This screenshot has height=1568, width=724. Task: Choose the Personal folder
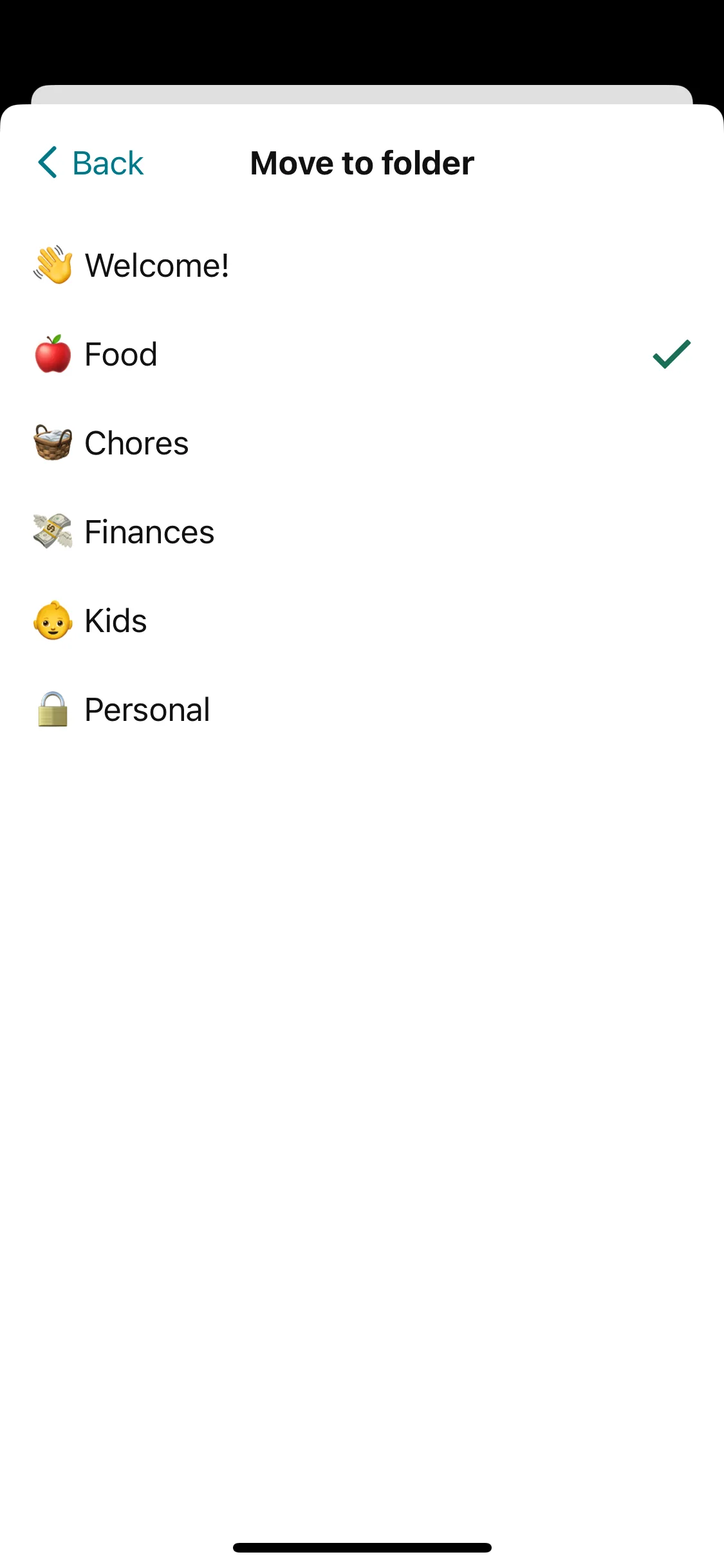pos(147,710)
